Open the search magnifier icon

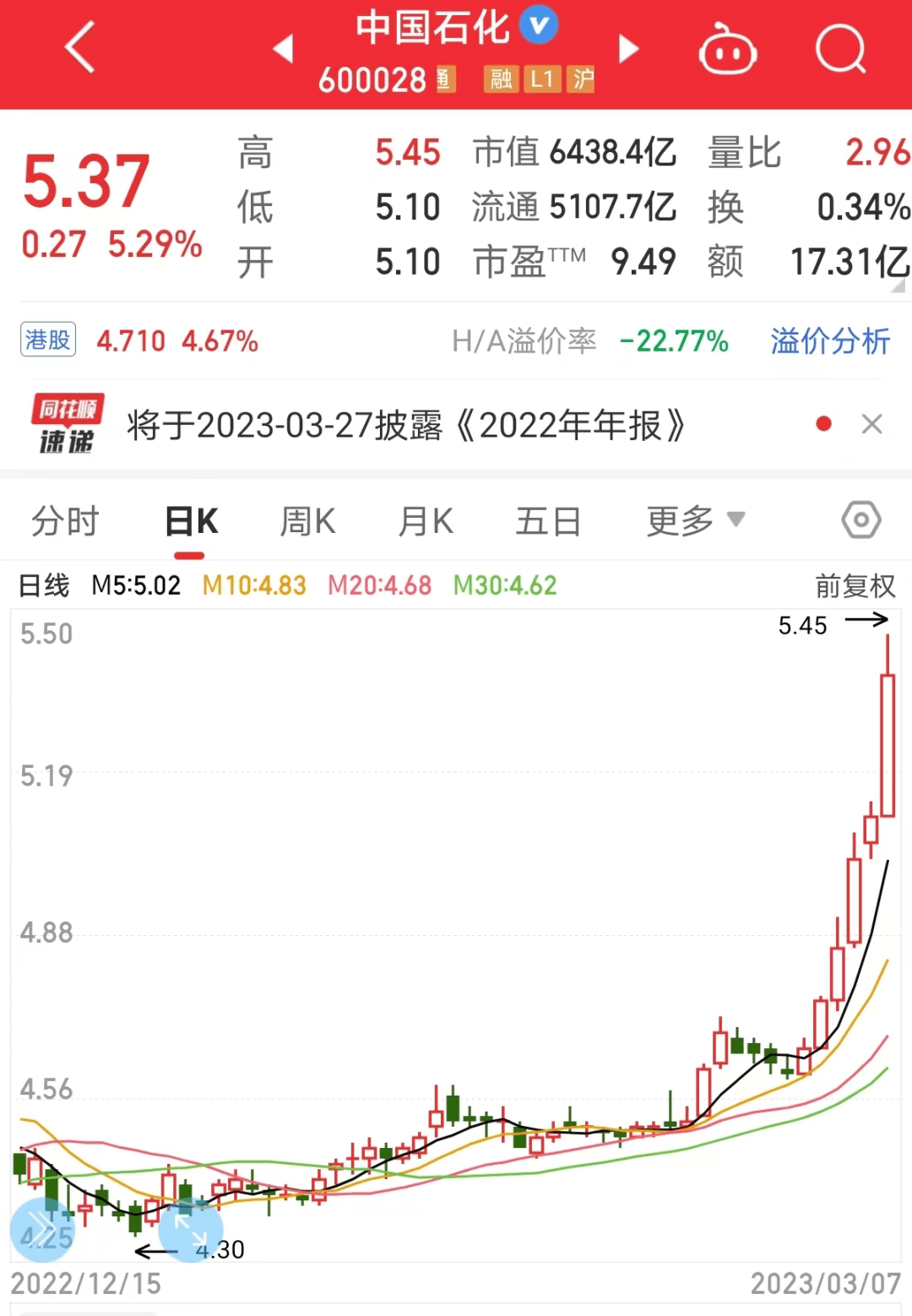click(x=840, y=46)
